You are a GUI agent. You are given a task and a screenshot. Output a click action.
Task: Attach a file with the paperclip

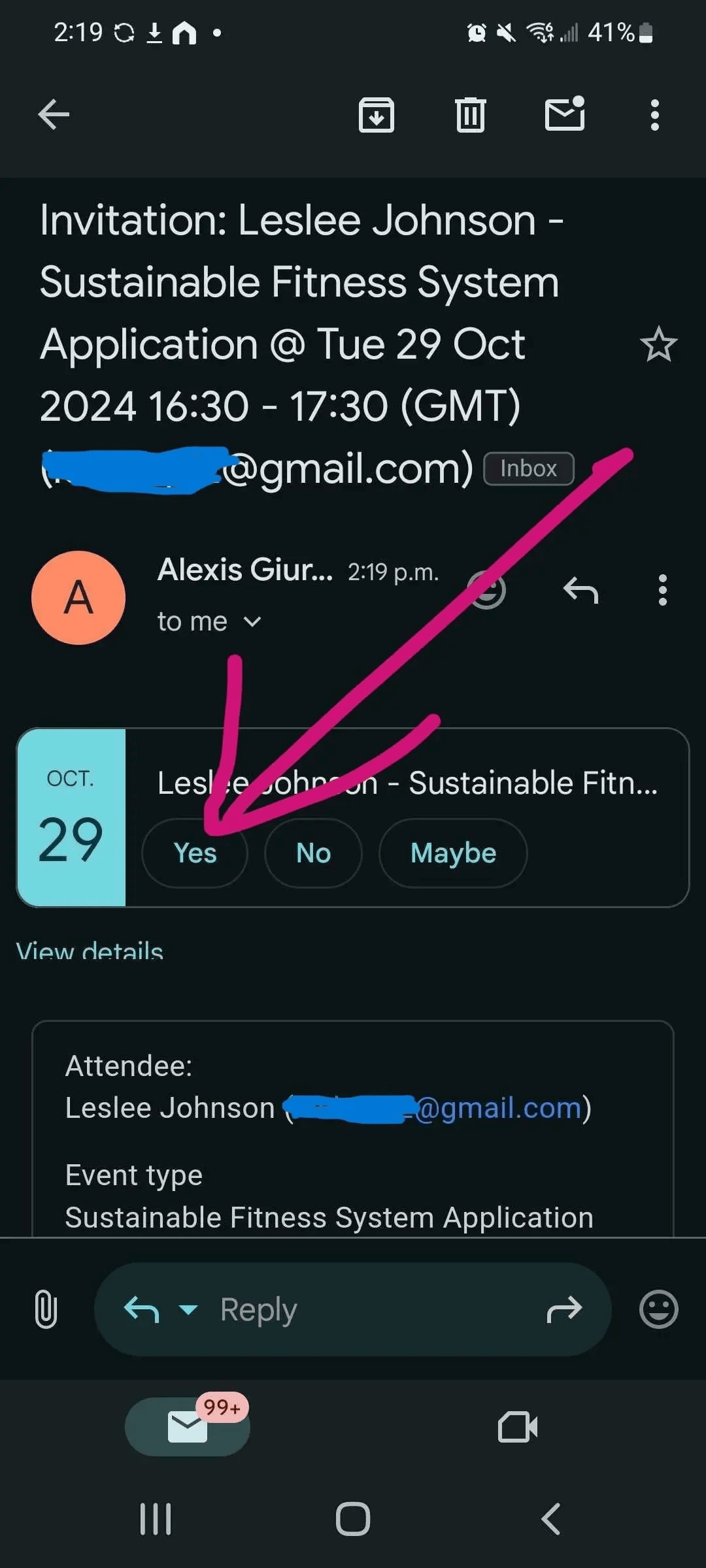[x=46, y=1309]
